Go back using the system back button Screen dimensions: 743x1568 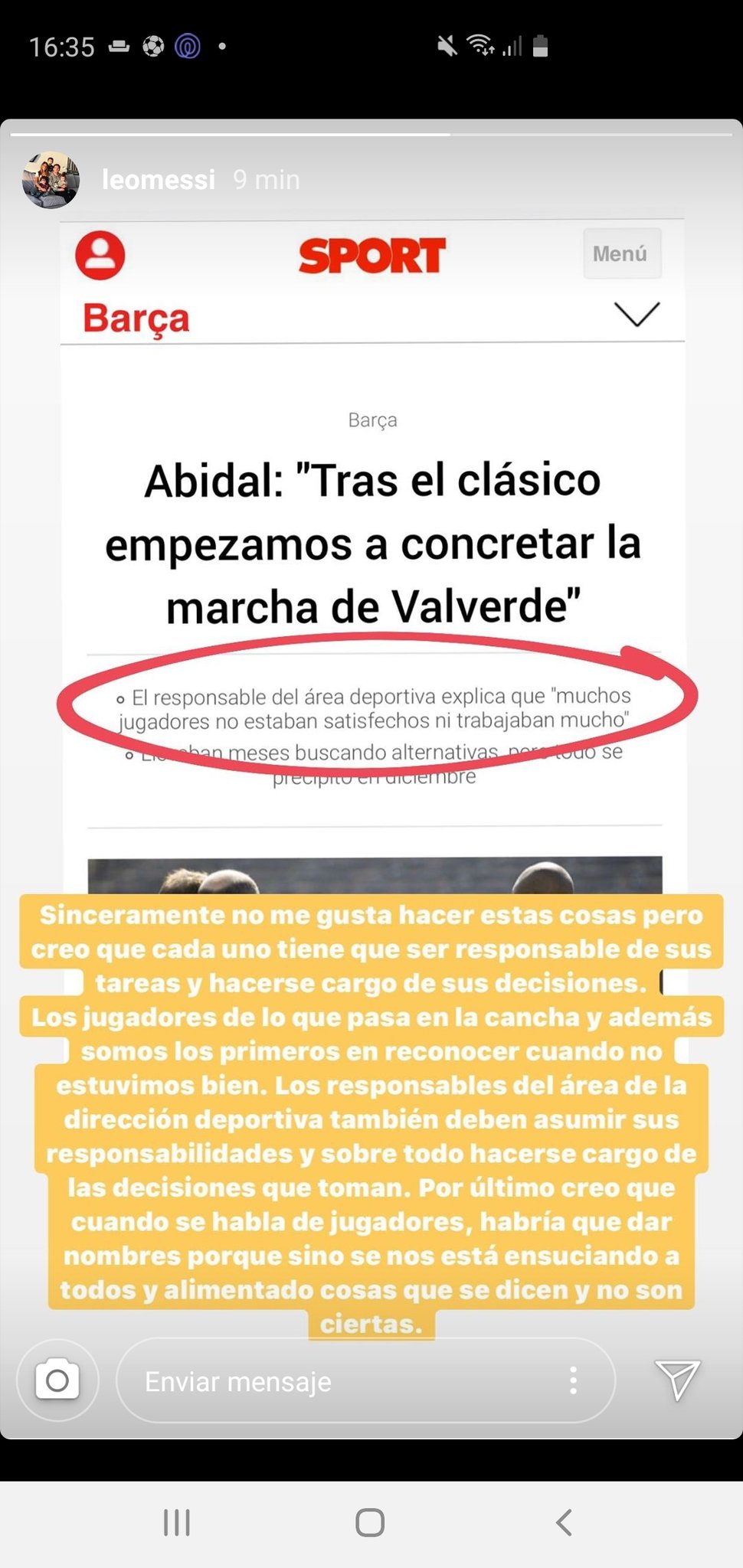click(564, 1522)
